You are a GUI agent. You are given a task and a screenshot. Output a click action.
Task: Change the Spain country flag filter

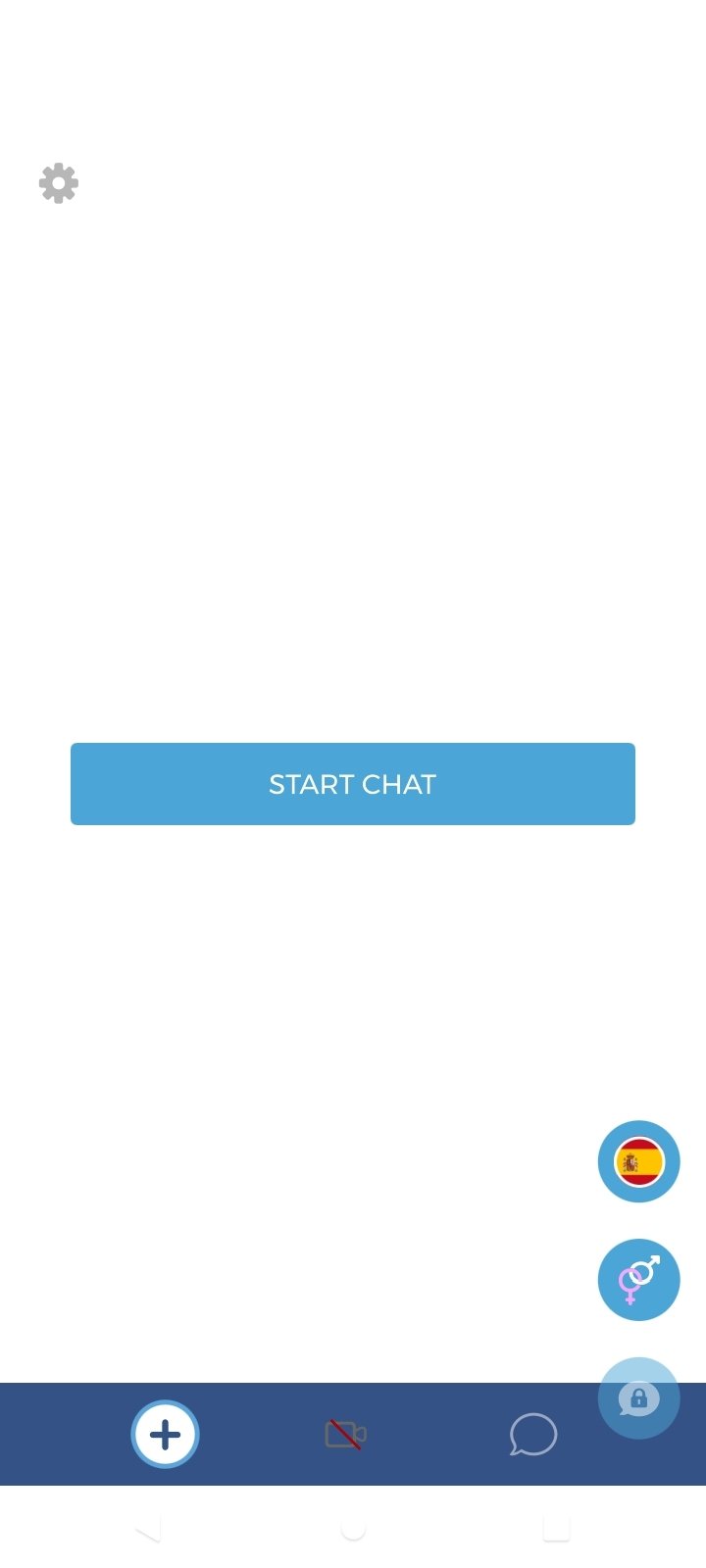(639, 1161)
